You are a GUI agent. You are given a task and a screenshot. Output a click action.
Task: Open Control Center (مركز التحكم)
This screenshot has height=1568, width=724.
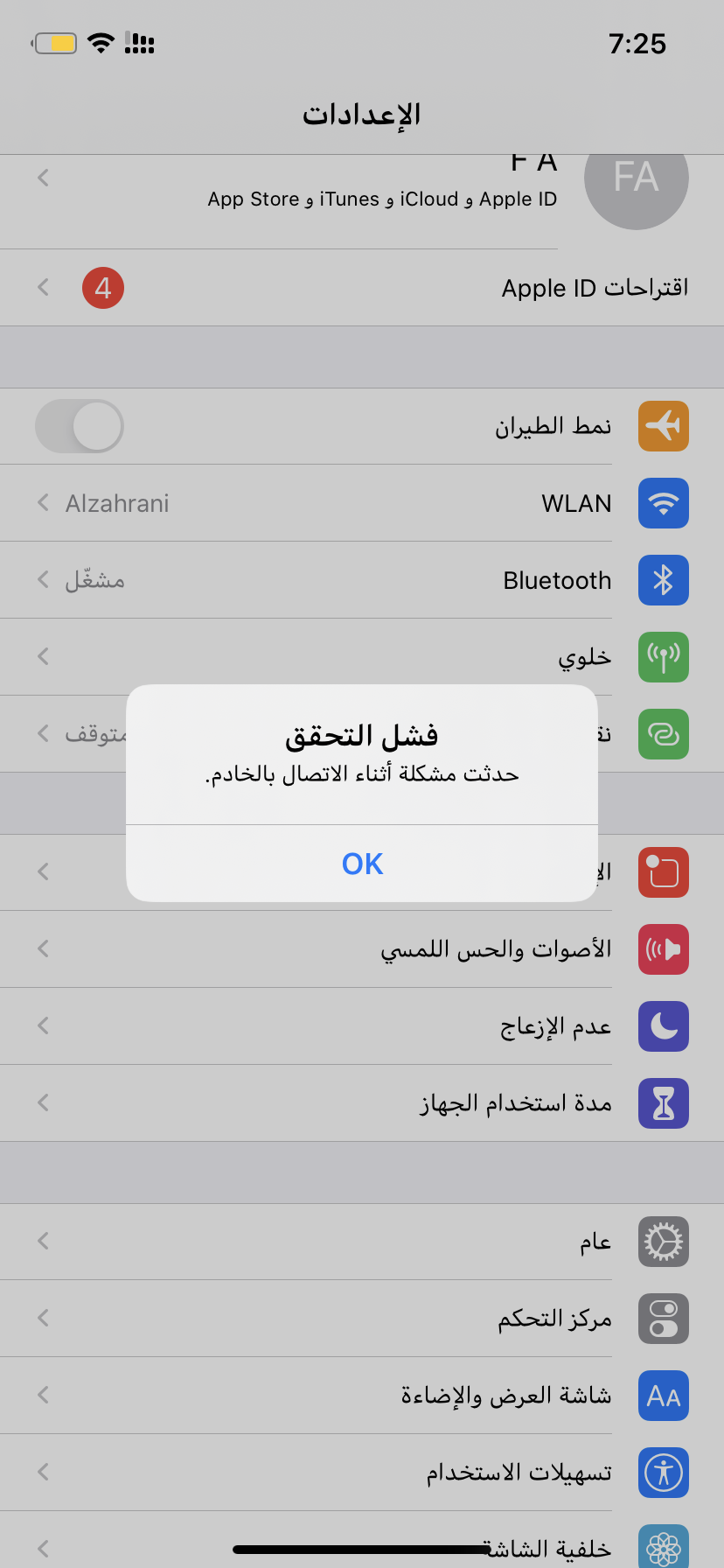pyautogui.click(x=362, y=1319)
